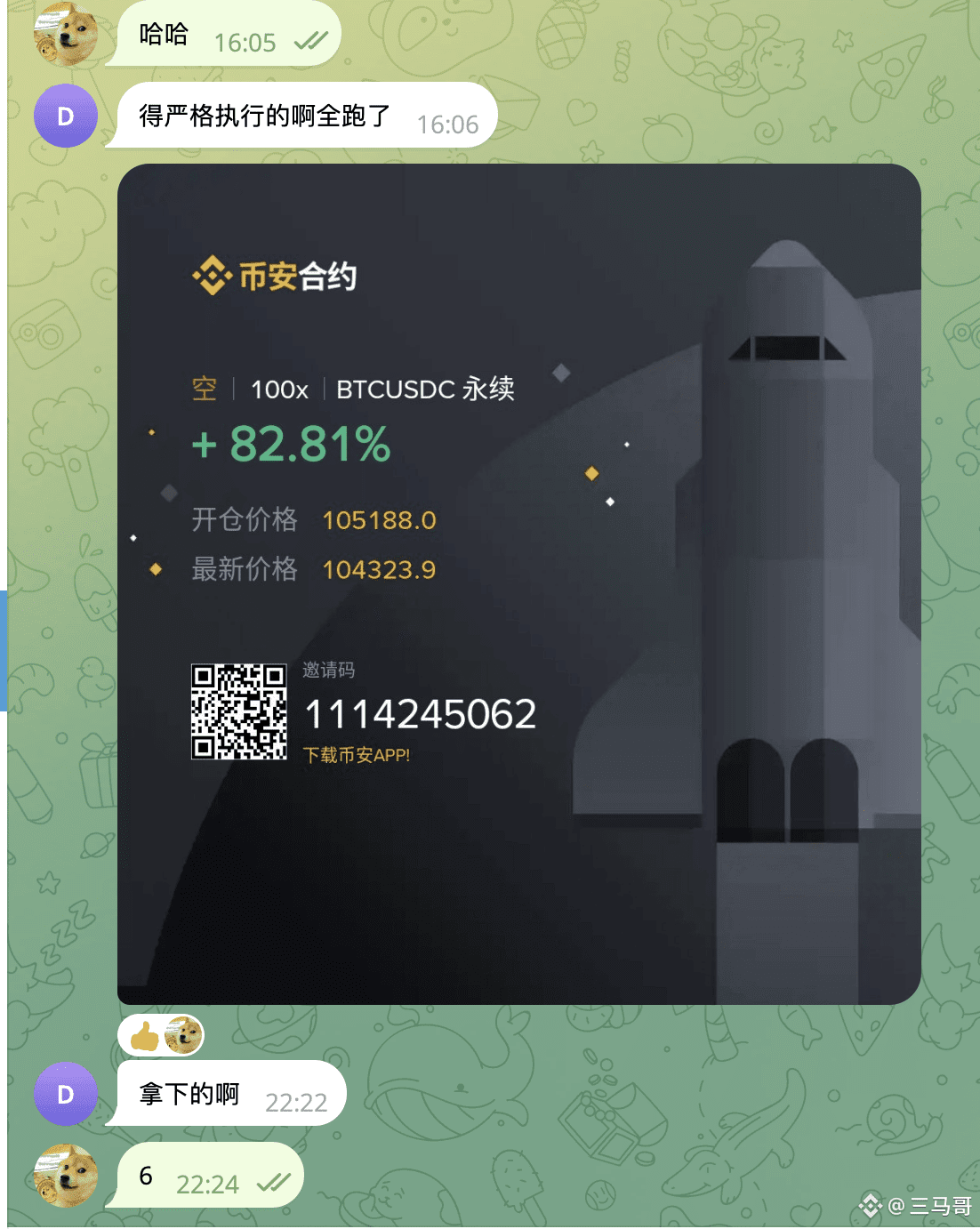The height and width of the screenshot is (1229, 980).
Task: Open D's avatar beside 得严格执行的啊全跑了
Action: click(x=65, y=116)
